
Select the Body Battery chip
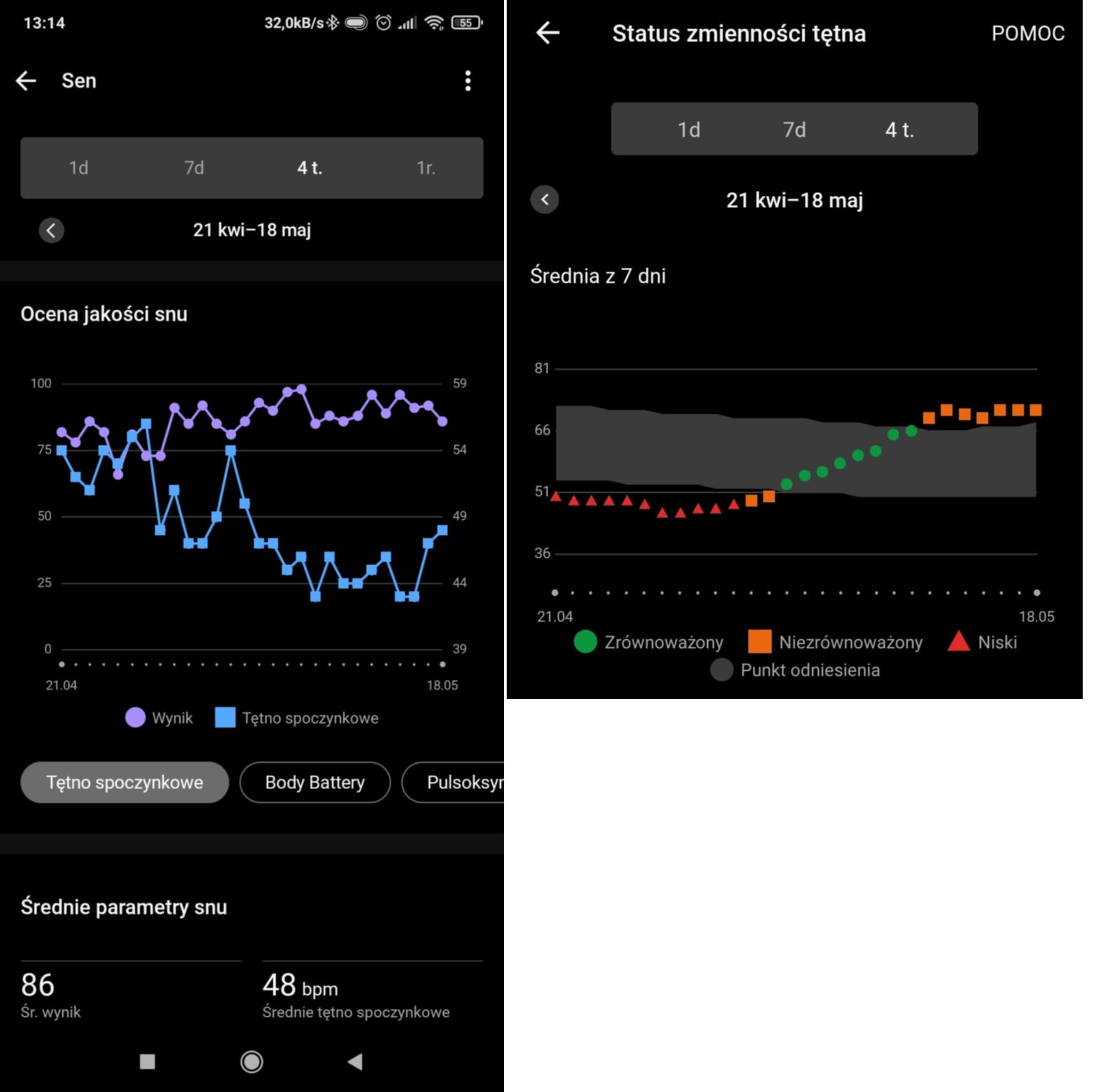click(315, 782)
